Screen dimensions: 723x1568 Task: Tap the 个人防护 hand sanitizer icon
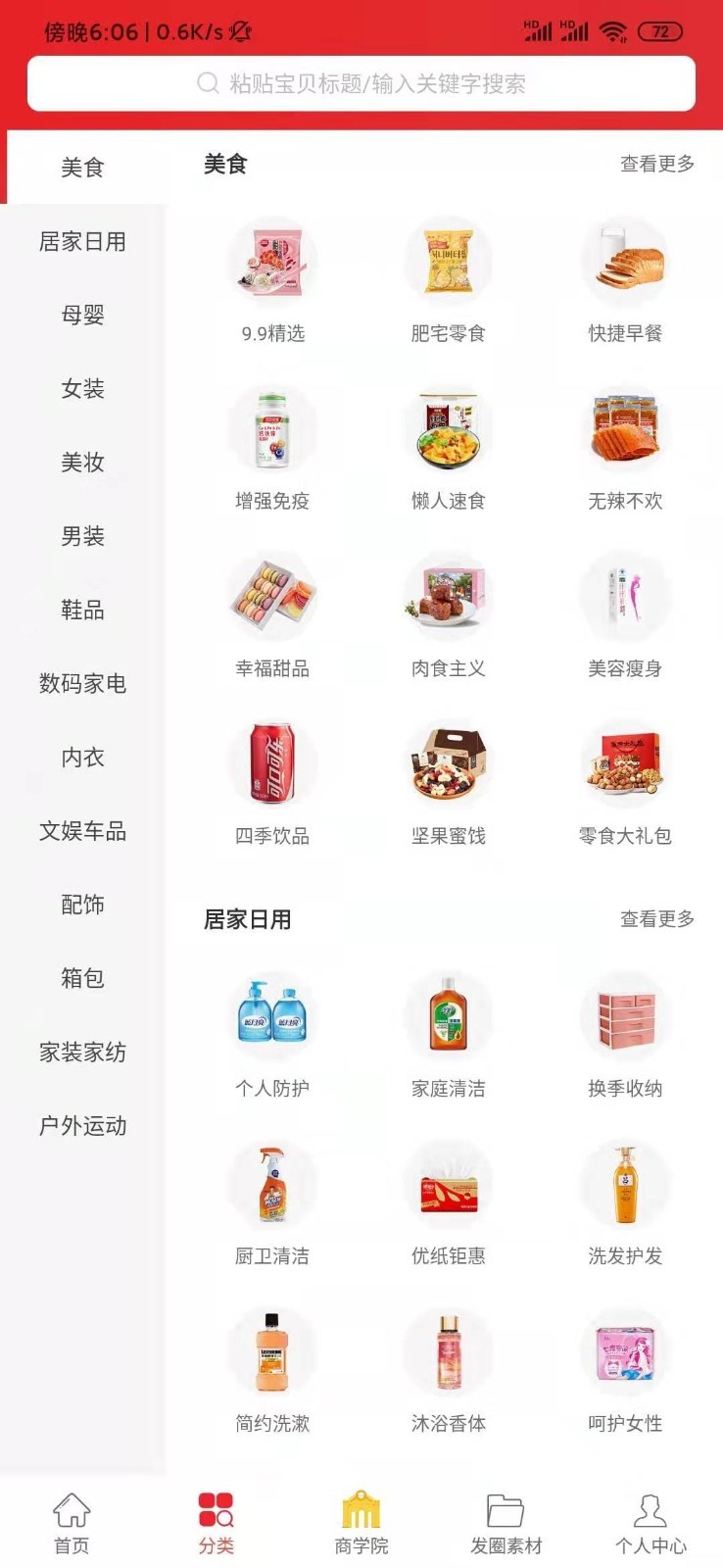click(x=272, y=1015)
